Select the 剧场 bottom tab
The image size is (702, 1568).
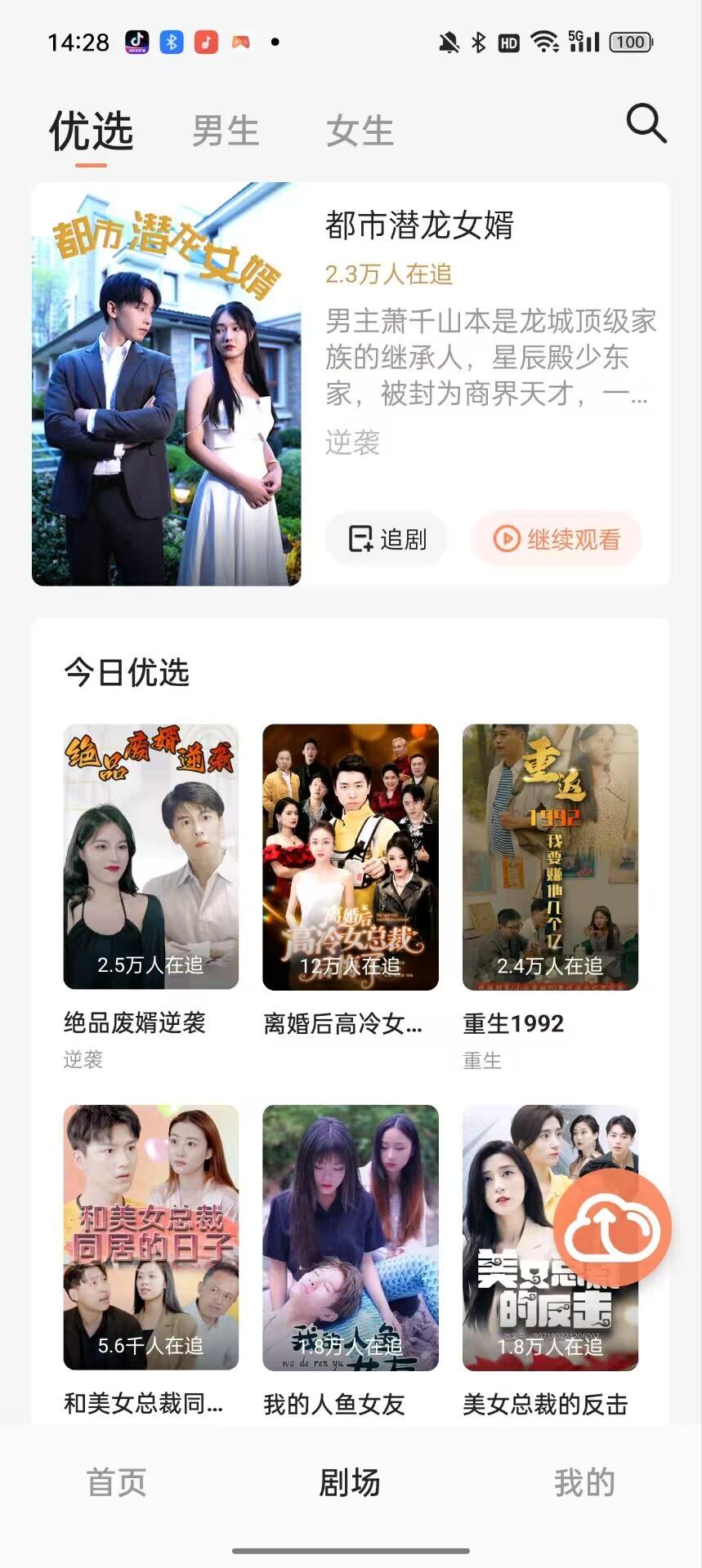pyautogui.click(x=350, y=1482)
